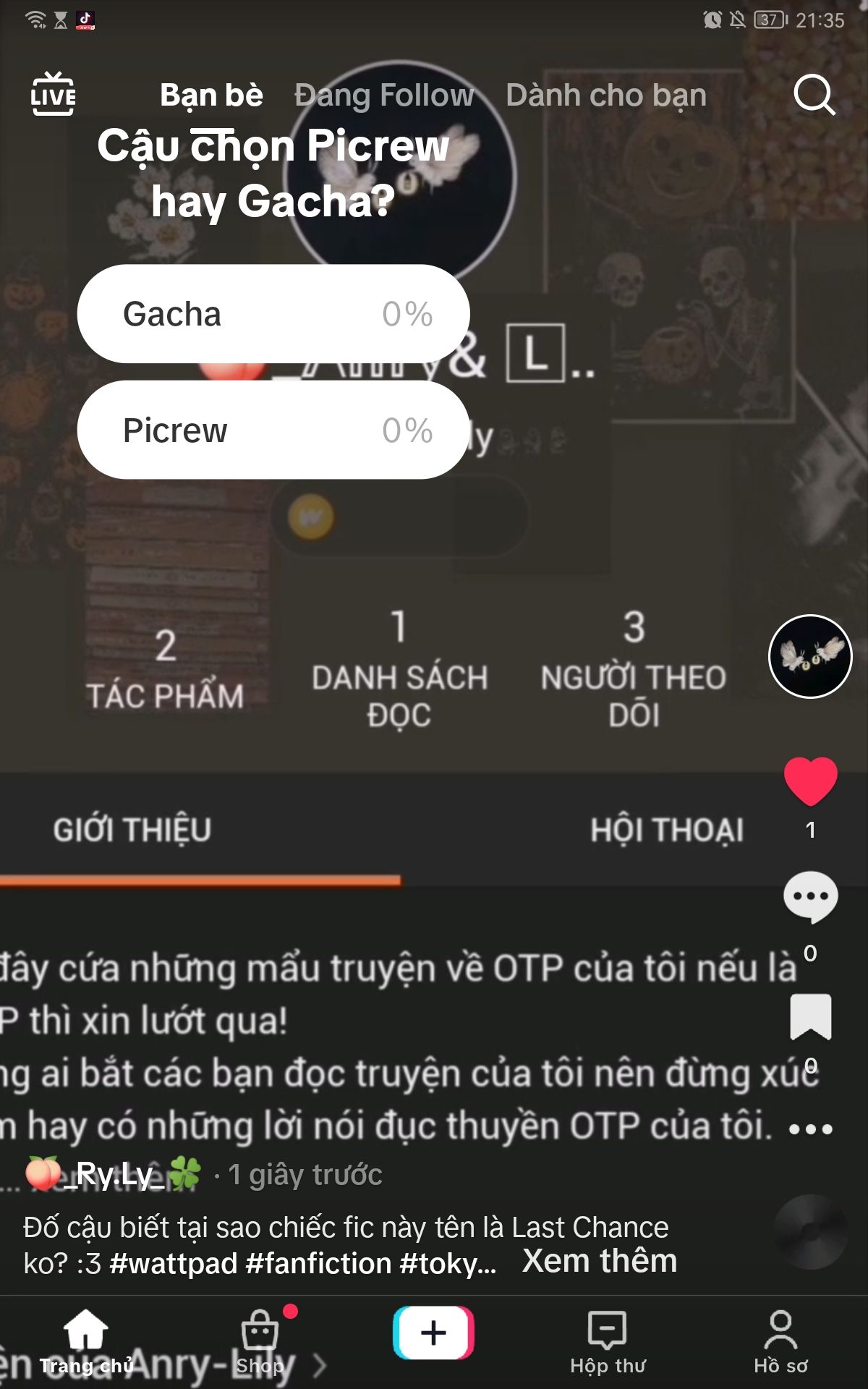Screen dimensions: 868x1389
Task: Create a new video with the plus button
Action: [x=433, y=1333]
